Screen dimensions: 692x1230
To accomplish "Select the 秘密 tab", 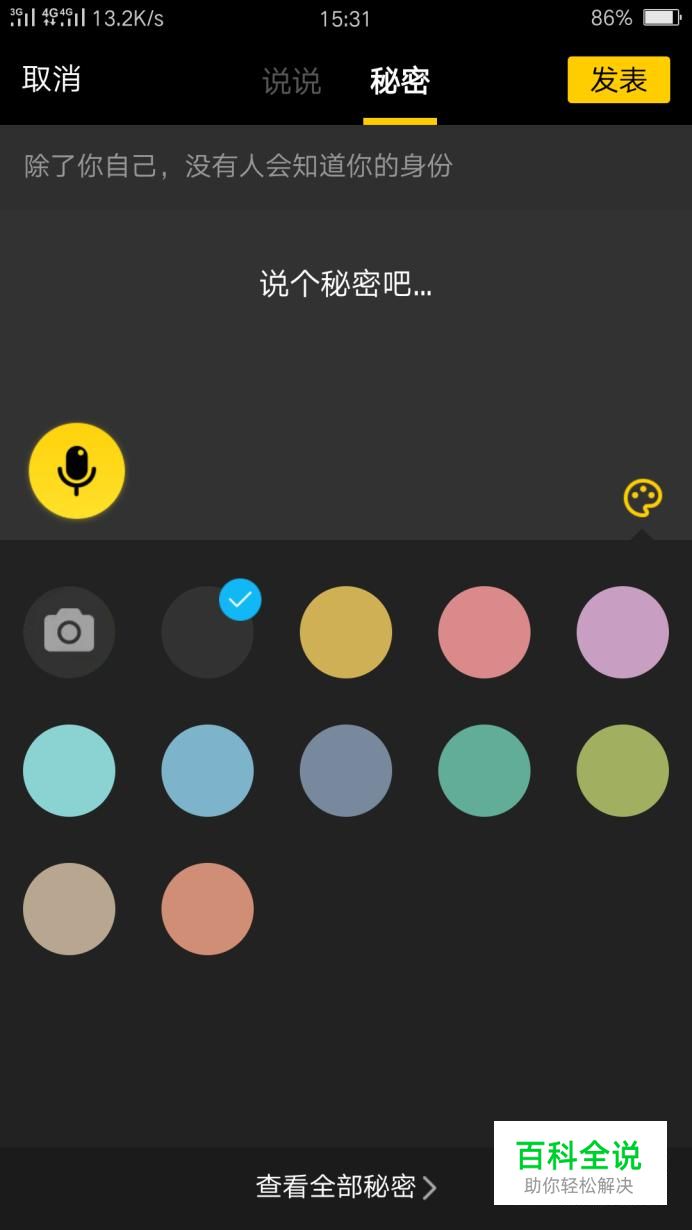I will [x=399, y=81].
